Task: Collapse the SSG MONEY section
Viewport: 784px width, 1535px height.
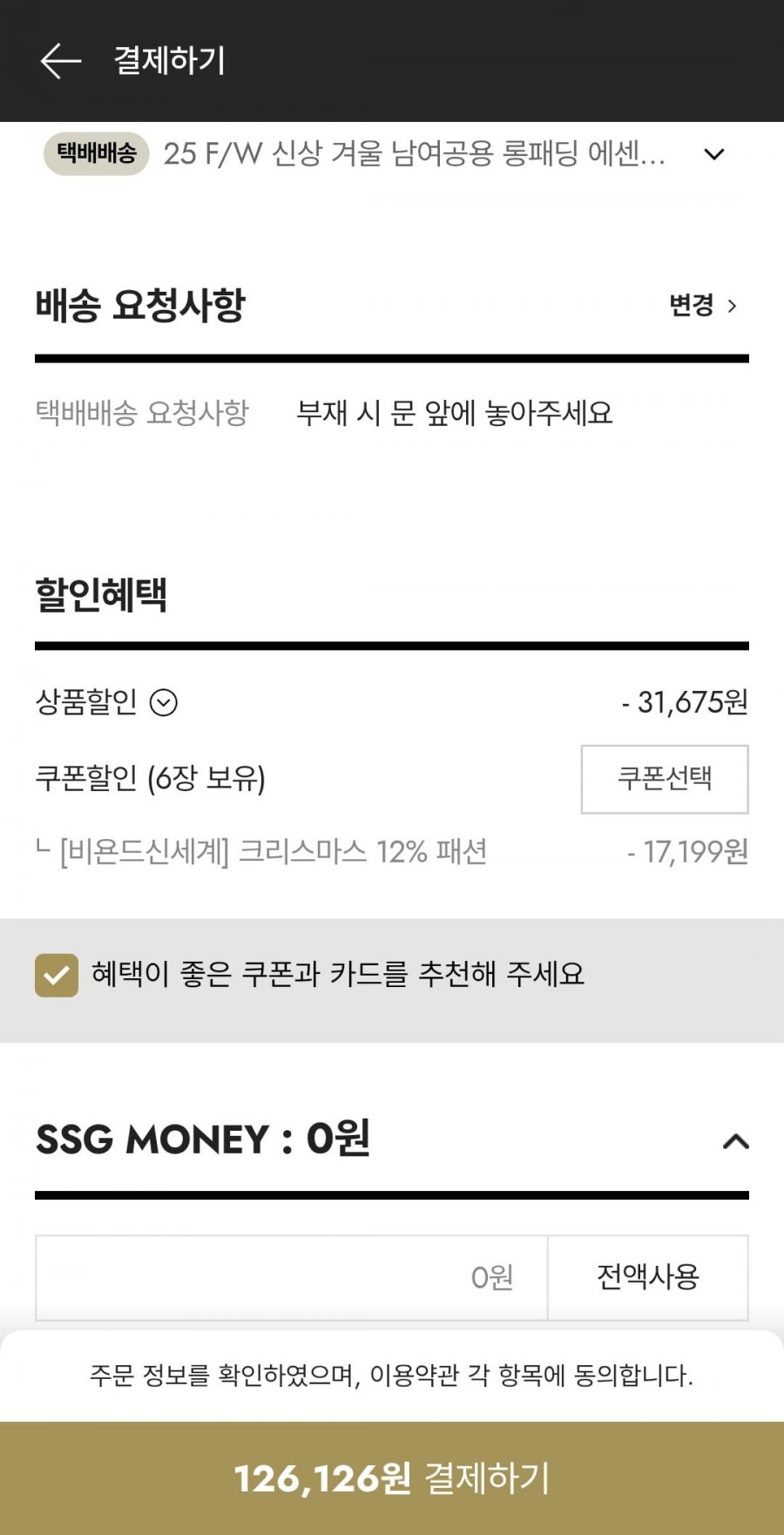Action: pos(735,1141)
